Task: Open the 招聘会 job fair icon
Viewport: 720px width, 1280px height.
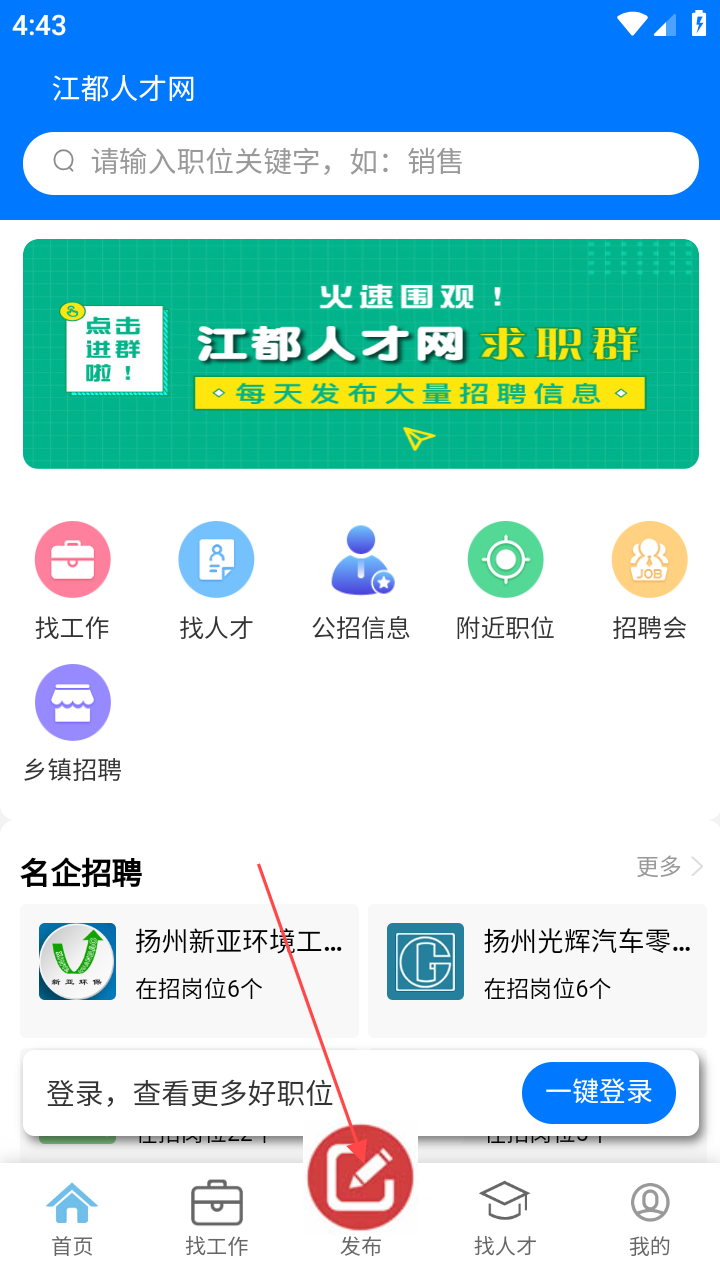Action: (x=649, y=559)
